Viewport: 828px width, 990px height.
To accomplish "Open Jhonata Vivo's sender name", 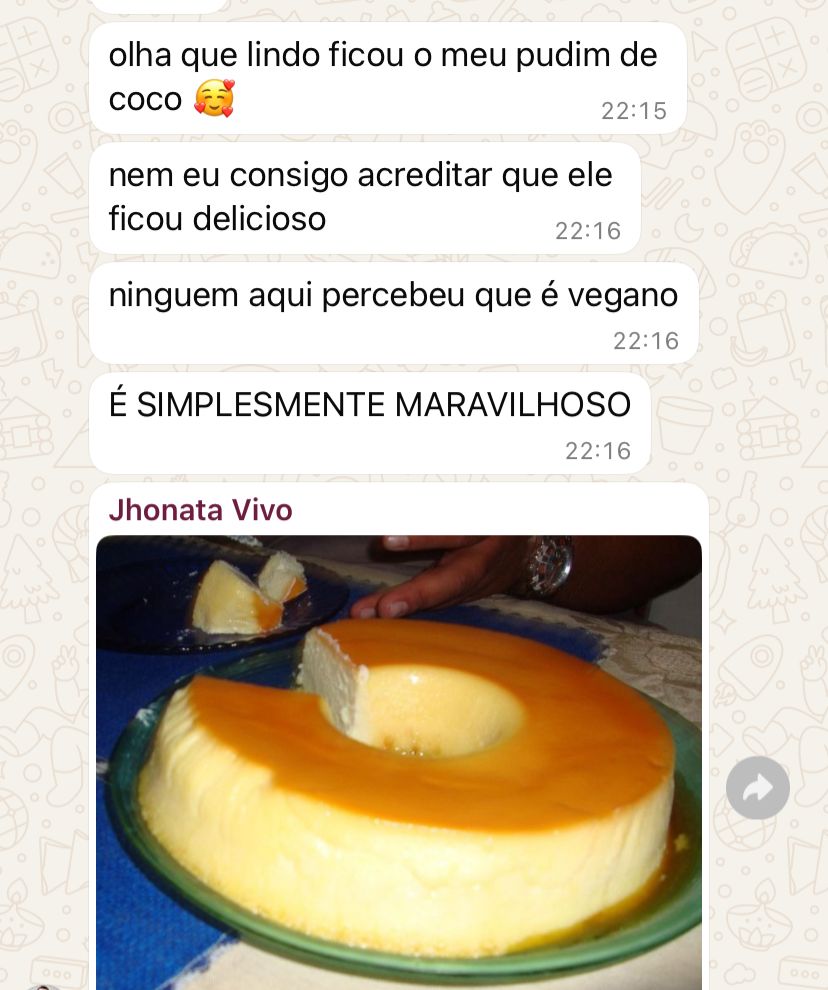I will [200, 510].
